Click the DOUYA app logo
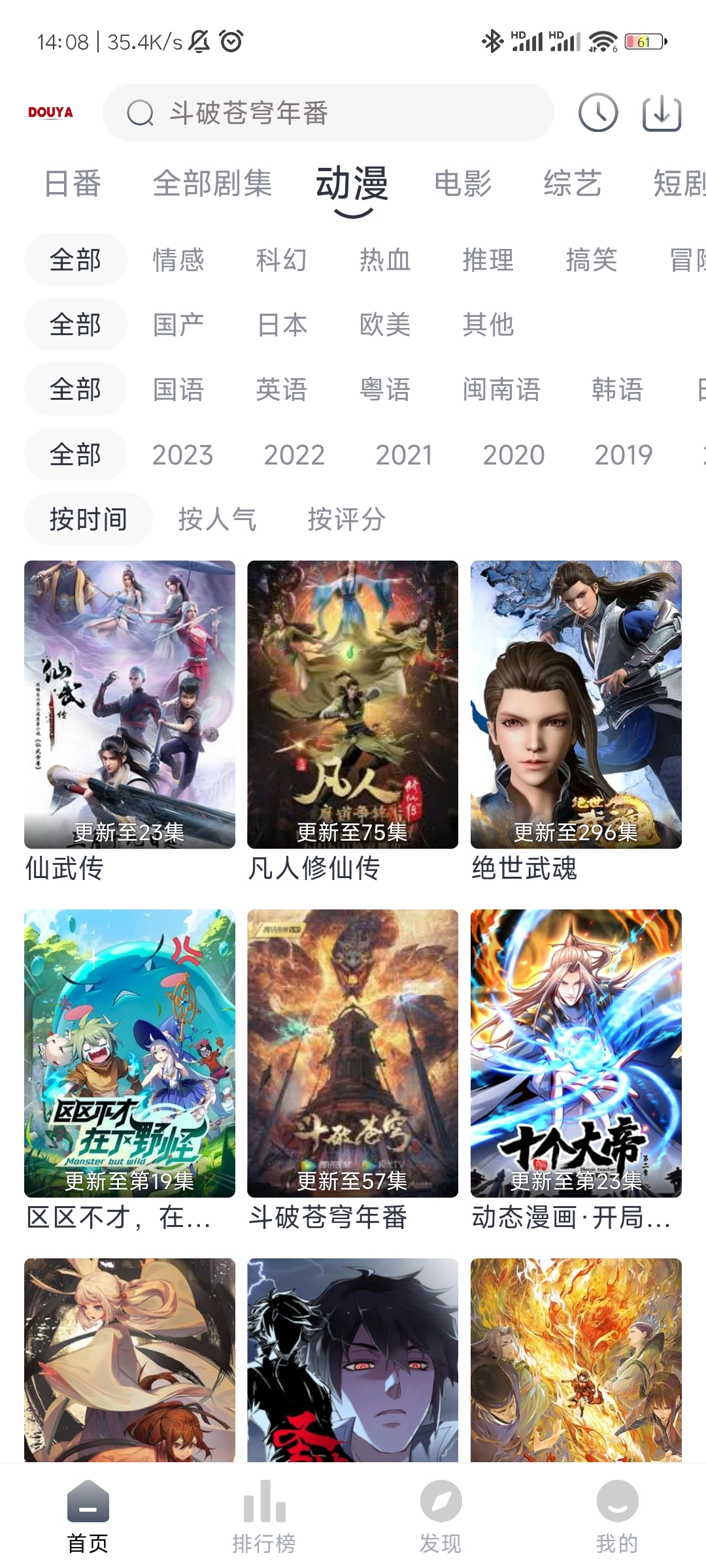Image resolution: width=706 pixels, height=1568 pixels. [x=52, y=112]
